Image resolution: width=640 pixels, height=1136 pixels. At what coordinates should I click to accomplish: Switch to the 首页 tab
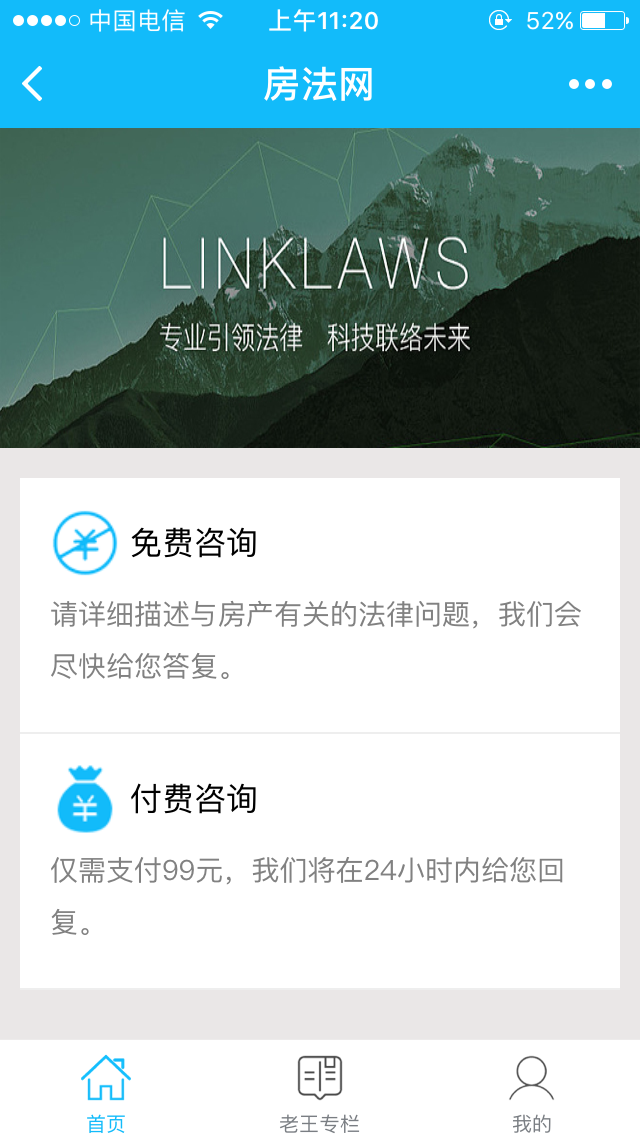106,1092
